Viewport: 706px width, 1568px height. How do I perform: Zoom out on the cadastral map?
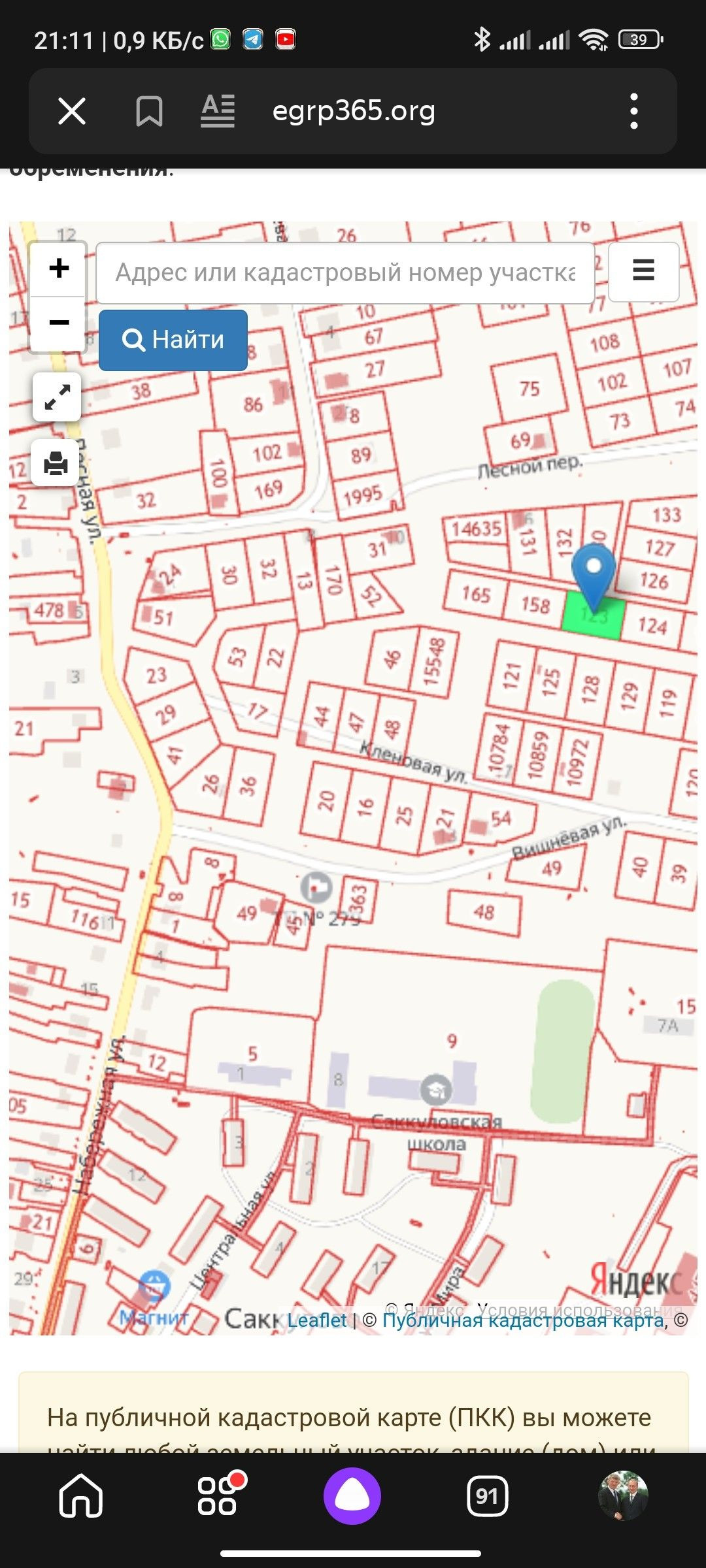click(x=59, y=323)
